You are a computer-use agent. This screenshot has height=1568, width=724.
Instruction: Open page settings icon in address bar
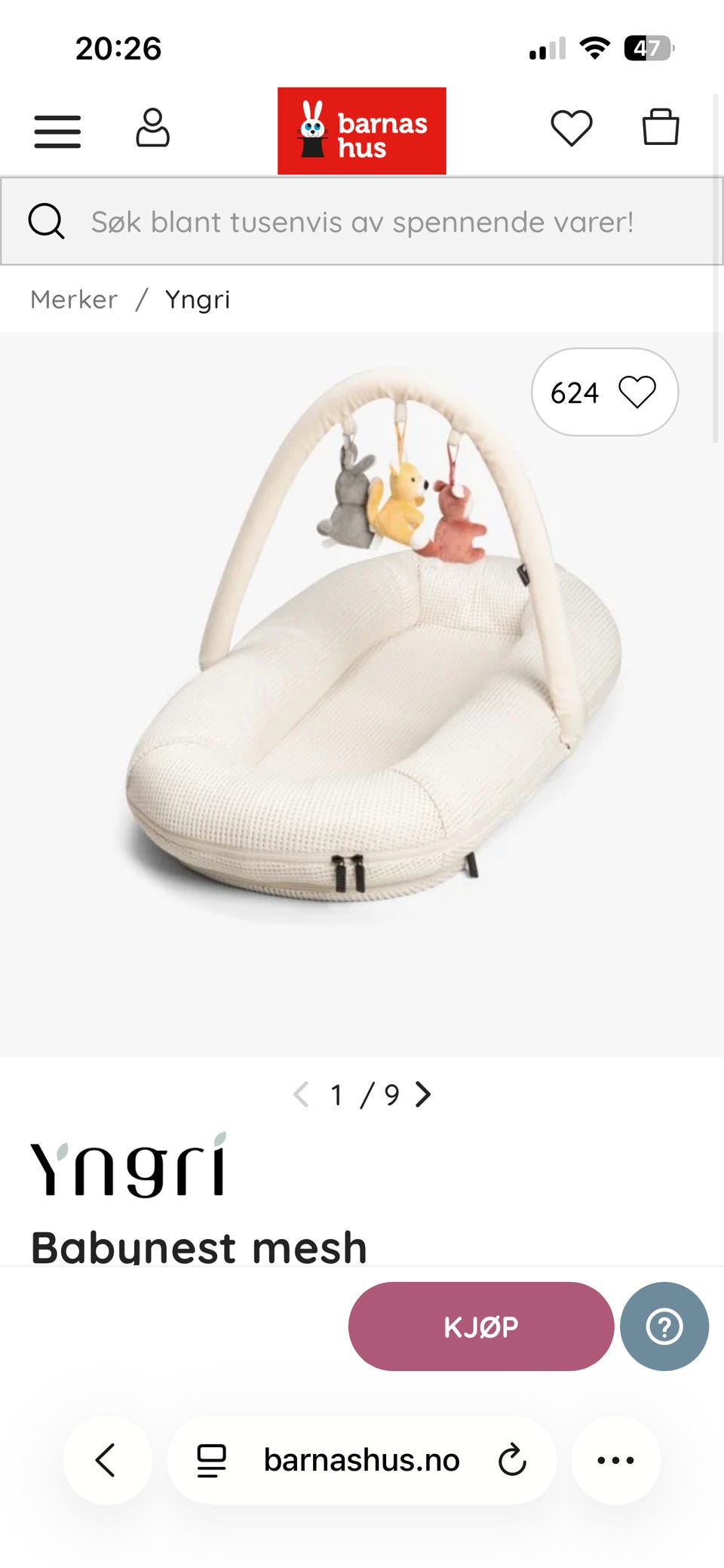click(211, 1459)
